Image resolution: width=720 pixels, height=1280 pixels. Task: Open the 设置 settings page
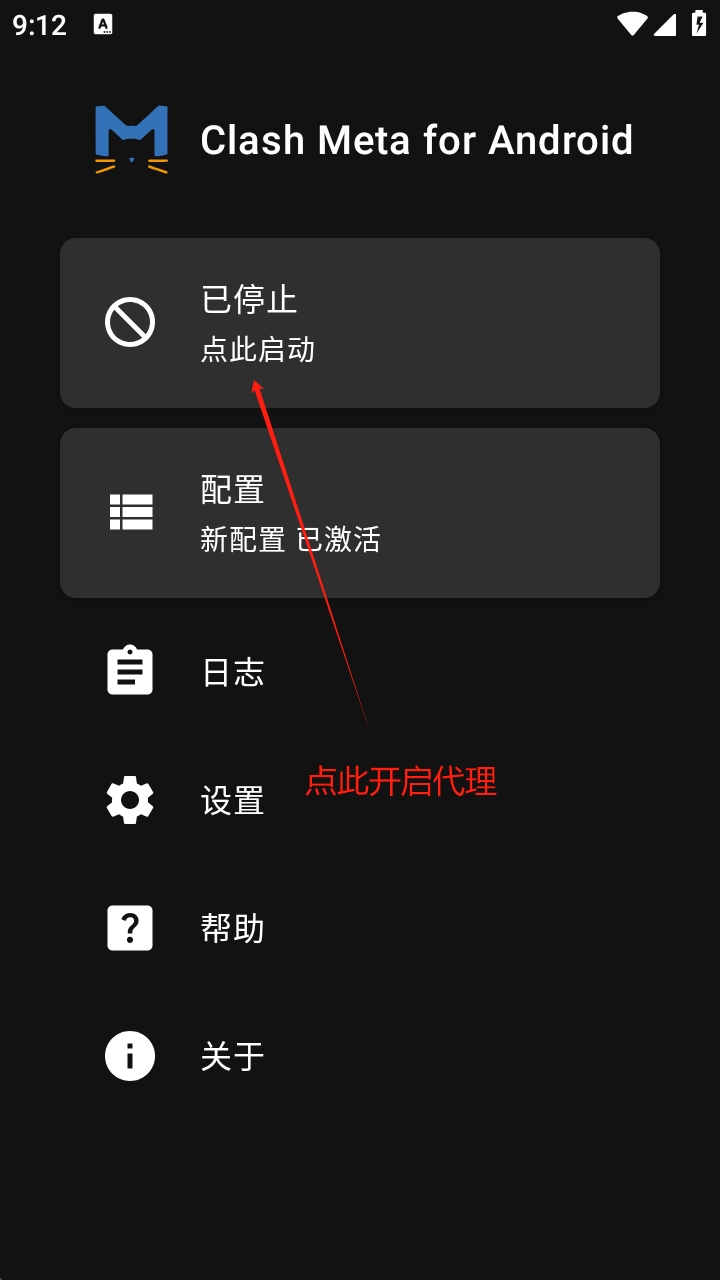pyautogui.click(x=231, y=800)
